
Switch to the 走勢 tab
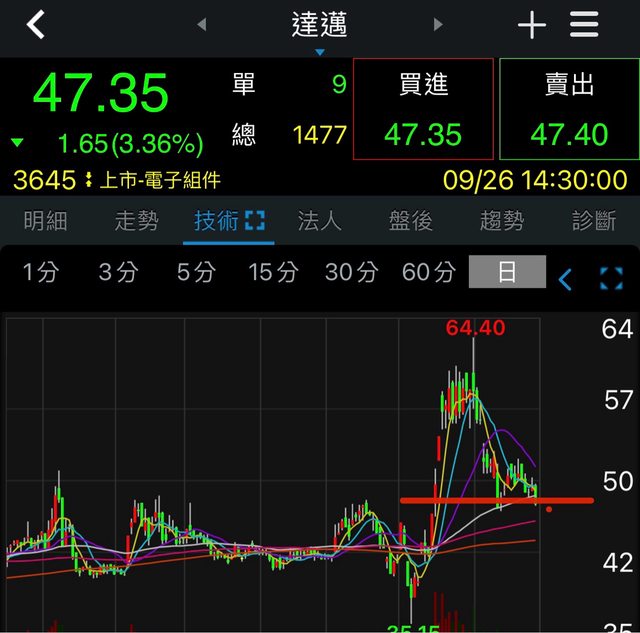[136, 221]
